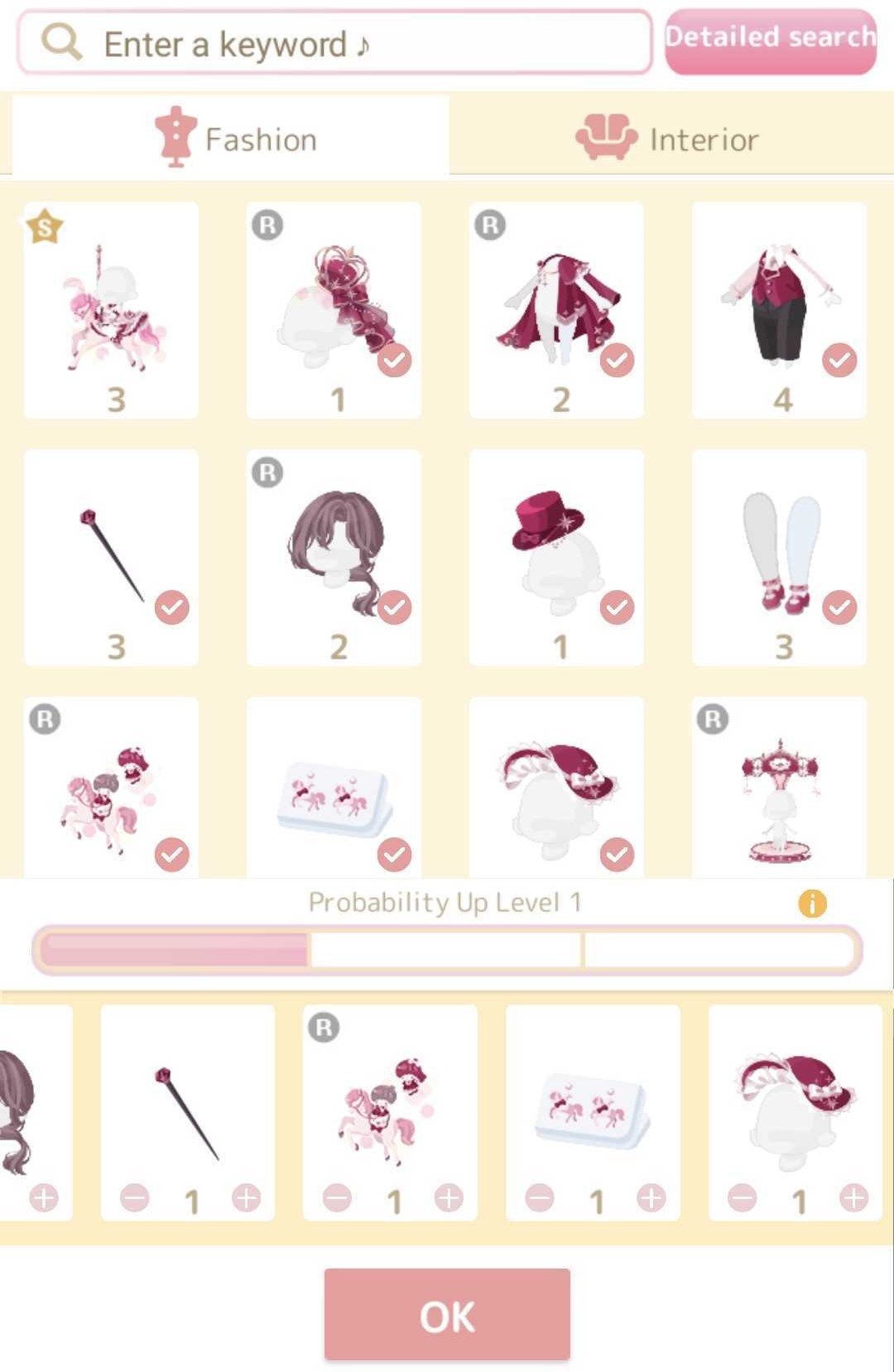Select the S-rank carousel horse item

point(111,310)
